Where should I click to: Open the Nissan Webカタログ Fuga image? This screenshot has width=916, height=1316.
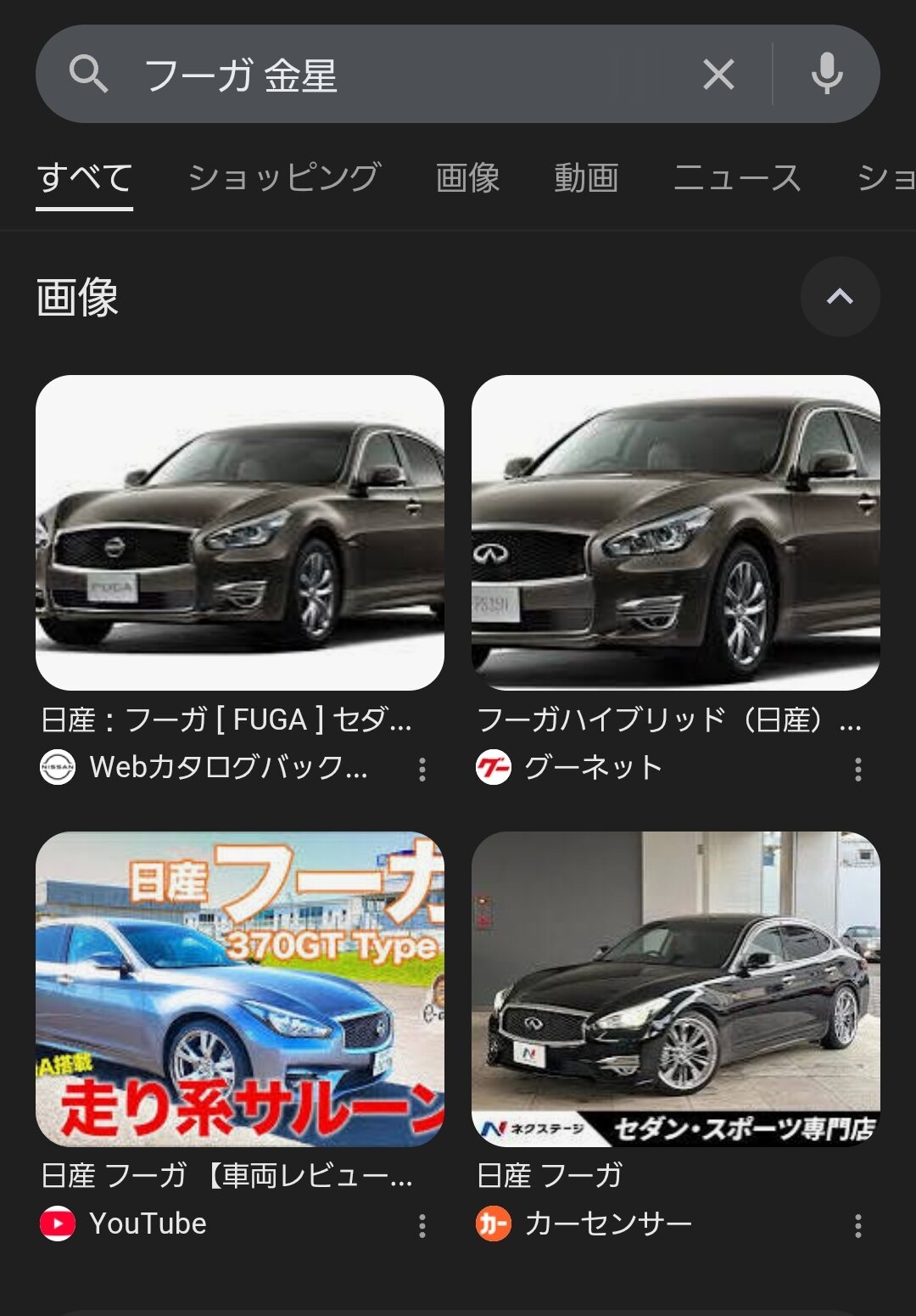tap(240, 532)
